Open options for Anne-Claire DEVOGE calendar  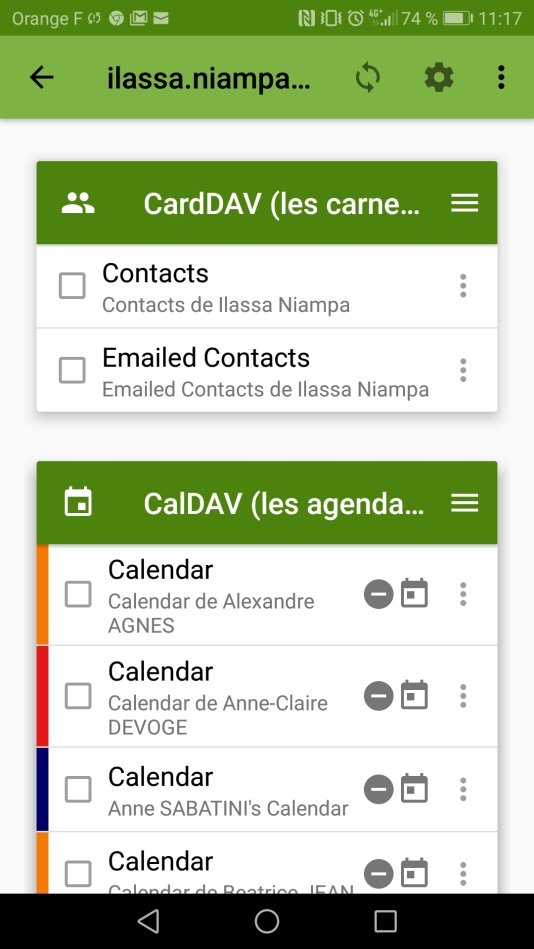point(463,696)
